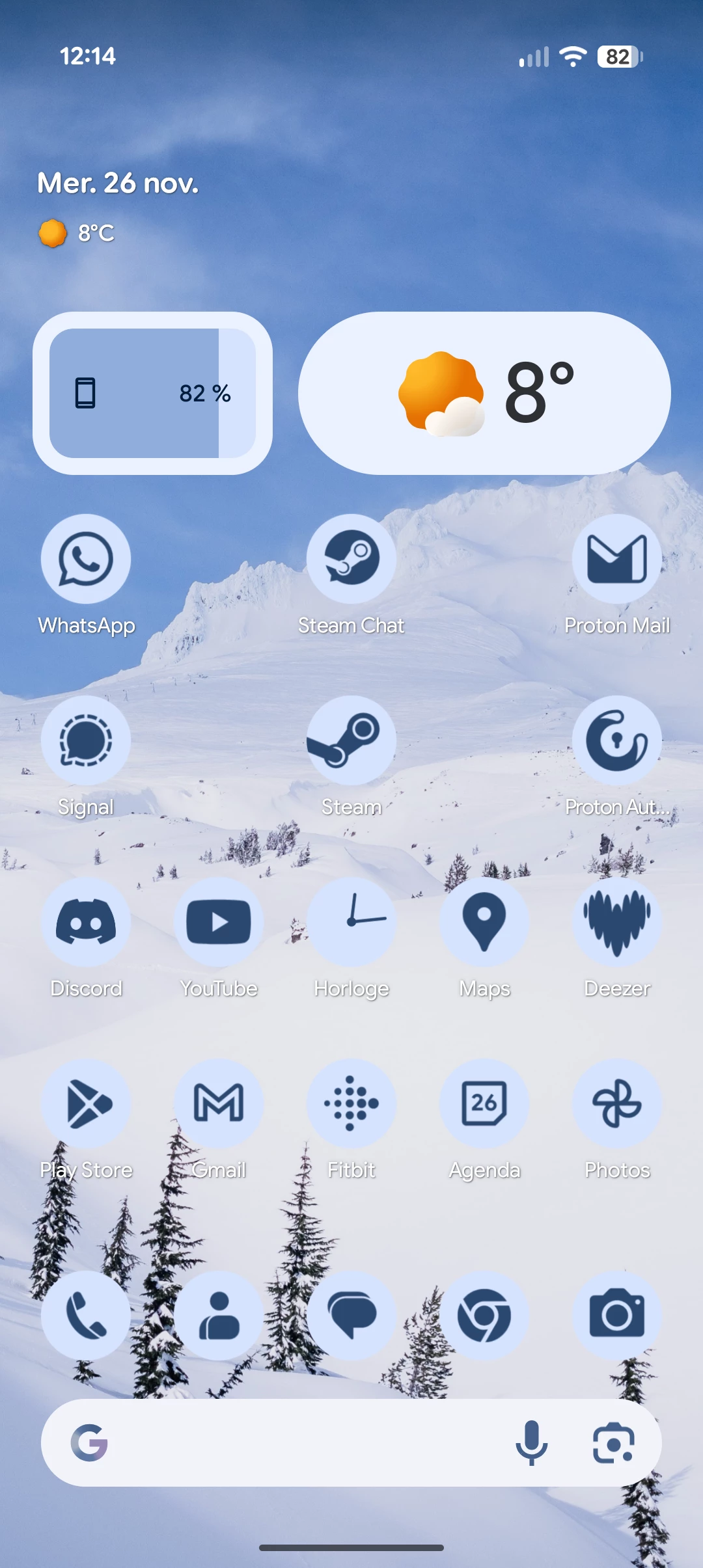Open the Agenda calendar app
Screen dimensions: 703x1568
point(484,1103)
